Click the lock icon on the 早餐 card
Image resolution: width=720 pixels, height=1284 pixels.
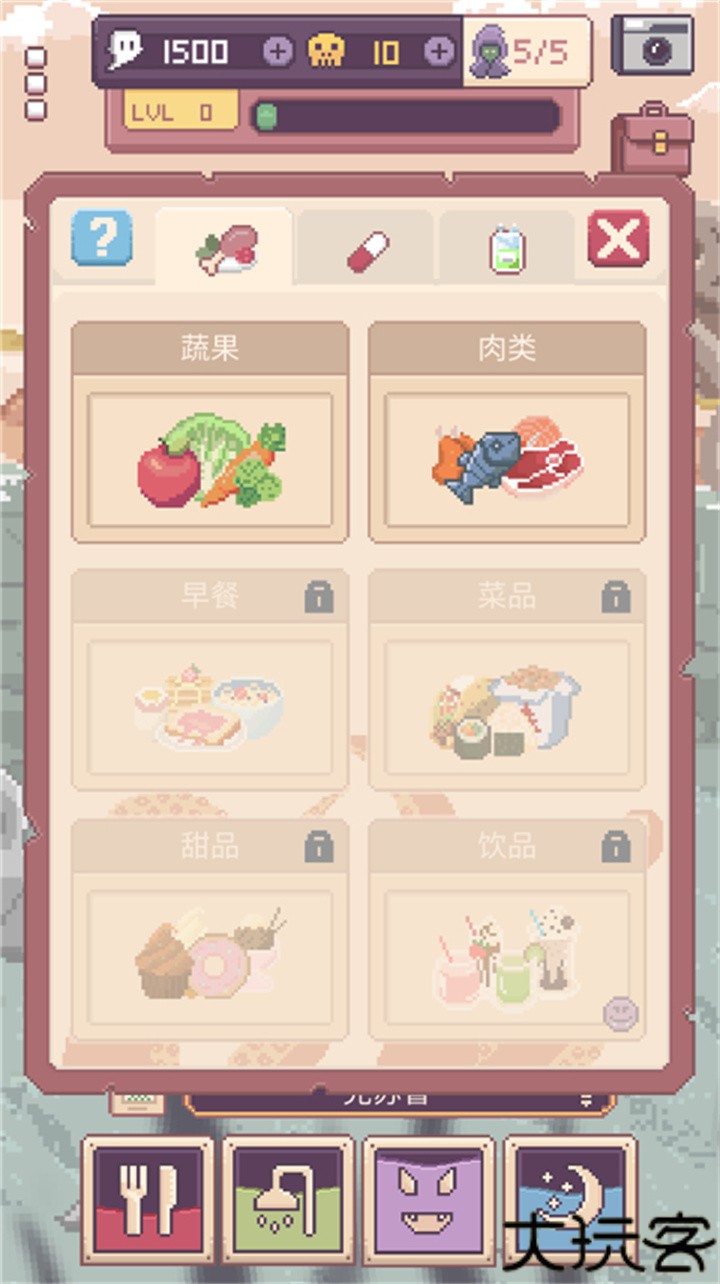[318, 595]
